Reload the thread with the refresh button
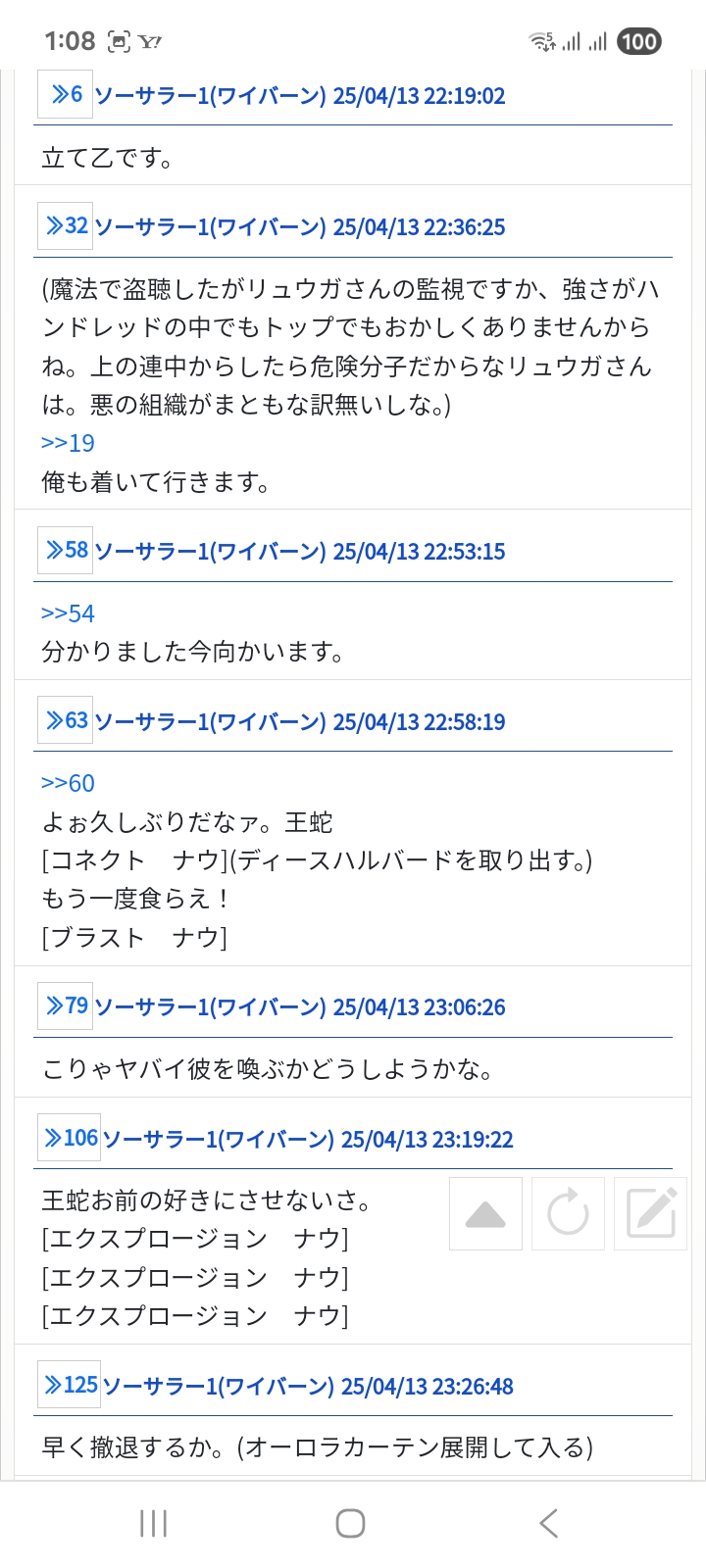Image resolution: width=706 pixels, height=1568 pixels. pyautogui.click(x=568, y=1214)
